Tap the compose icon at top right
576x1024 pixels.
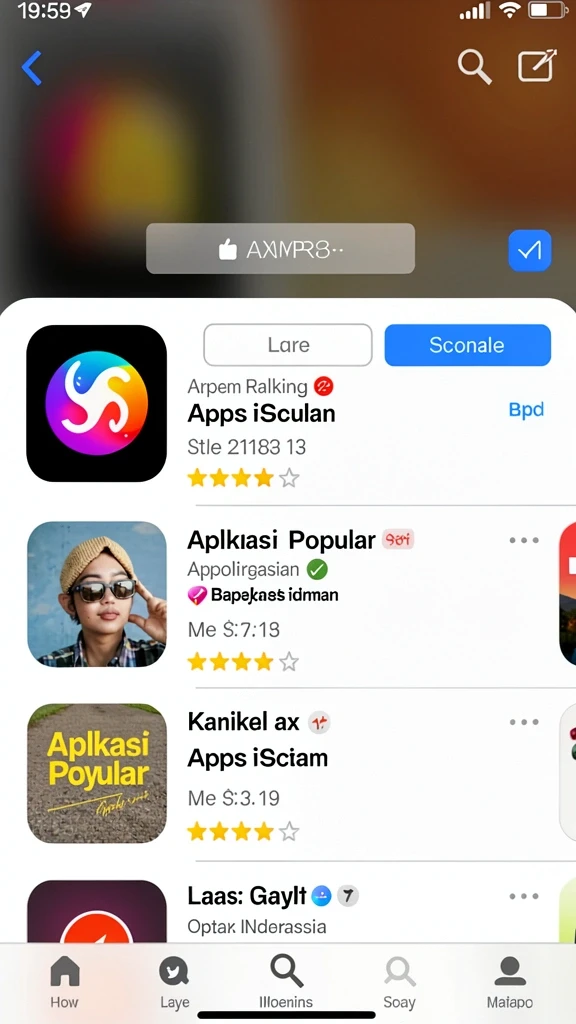coord(537,65)
